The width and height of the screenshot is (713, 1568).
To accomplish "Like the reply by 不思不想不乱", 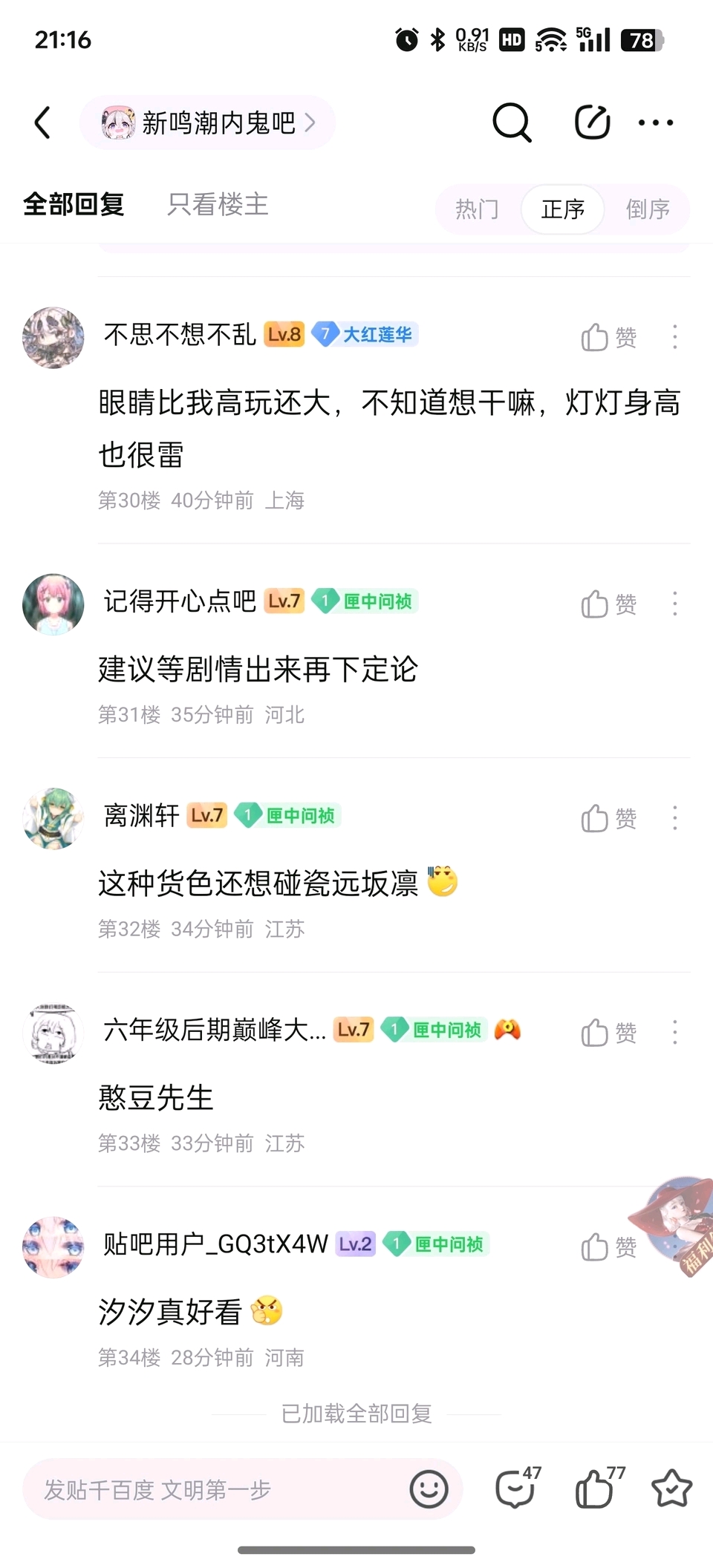I will pyautogui.click(x=608, y=337).
